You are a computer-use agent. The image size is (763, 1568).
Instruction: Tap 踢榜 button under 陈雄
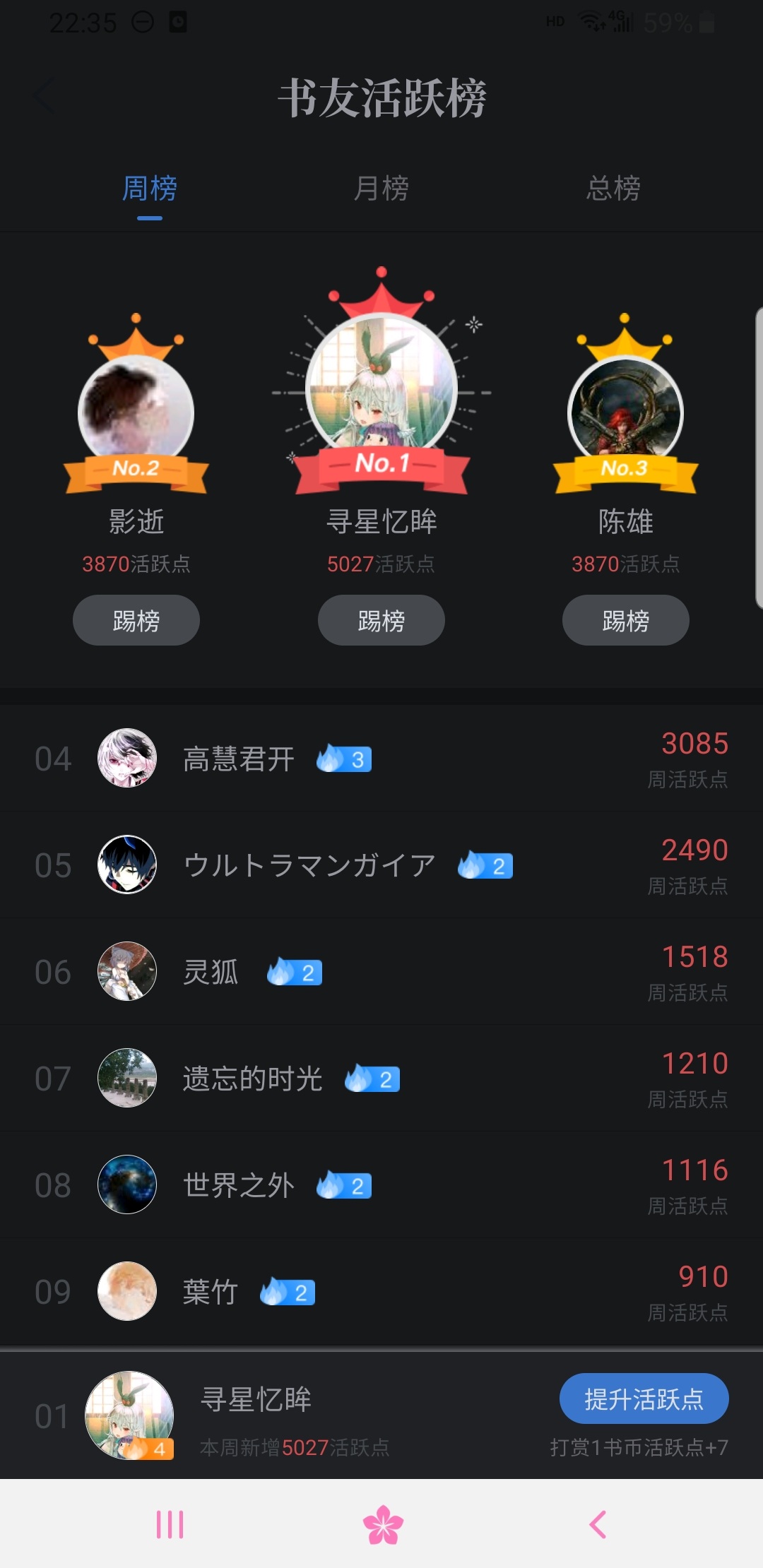point(625,620)
